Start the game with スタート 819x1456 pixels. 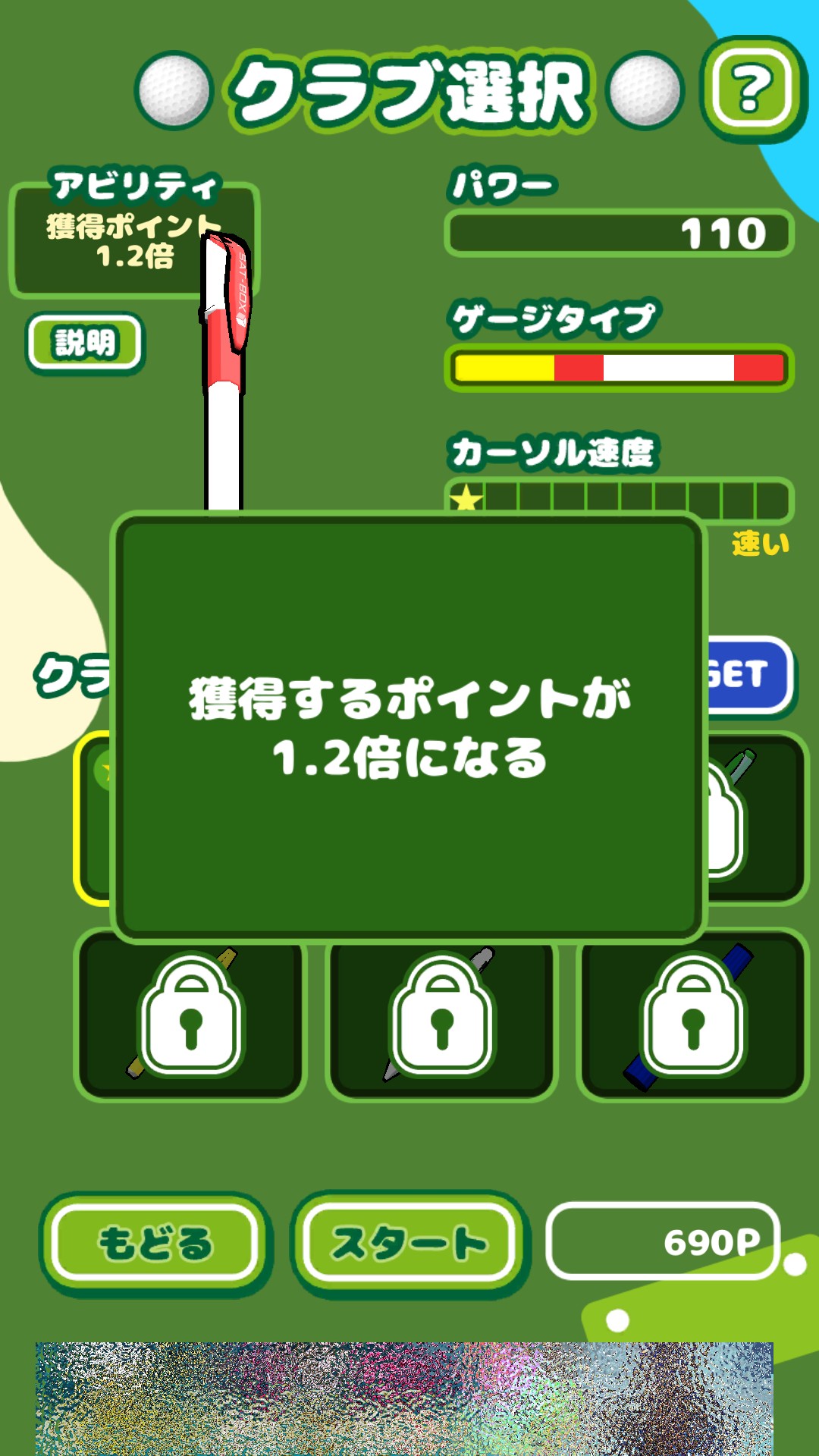pos(409,1243)
